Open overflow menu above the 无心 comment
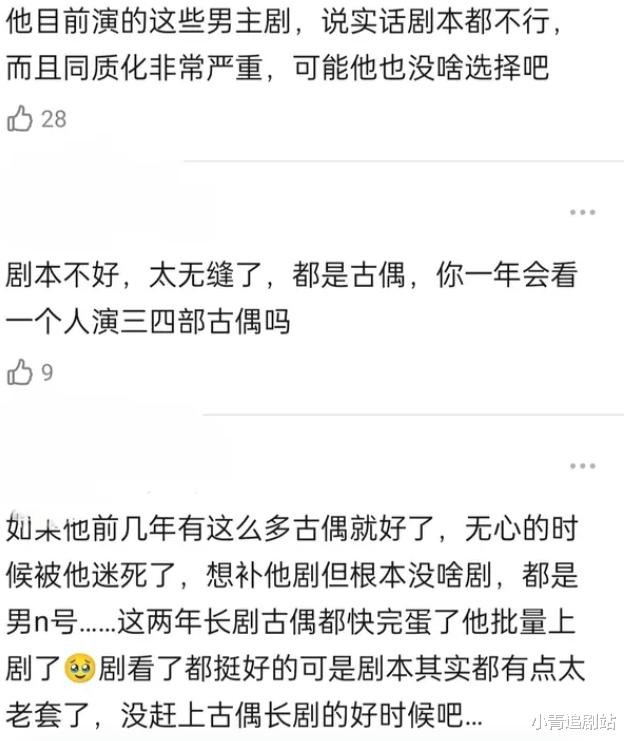The image size is (624, 741). point(582,466)
